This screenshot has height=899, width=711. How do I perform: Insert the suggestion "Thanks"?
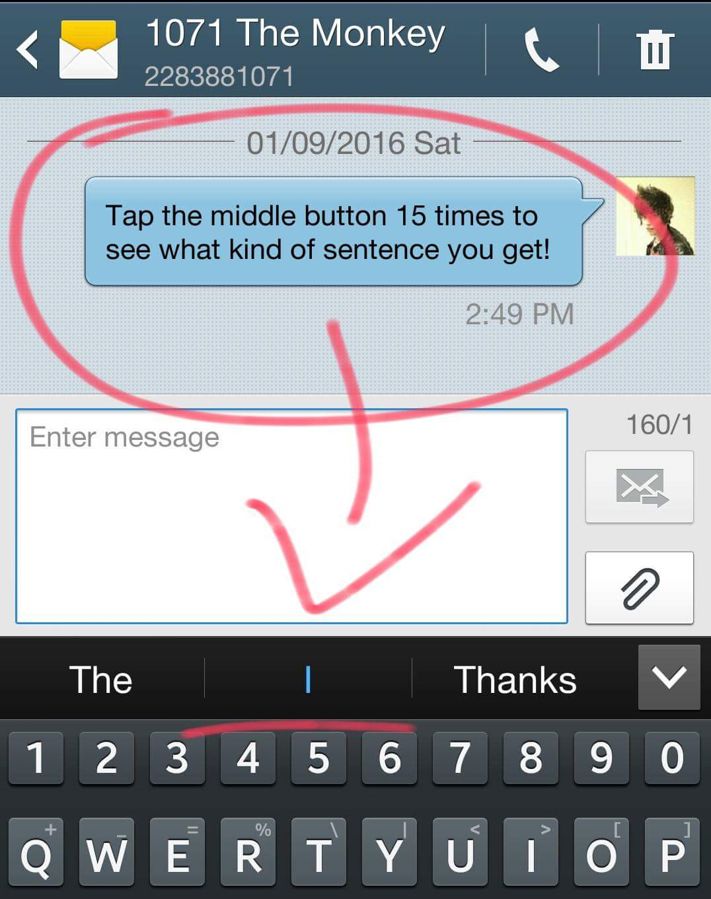click(x=515, y=680)
